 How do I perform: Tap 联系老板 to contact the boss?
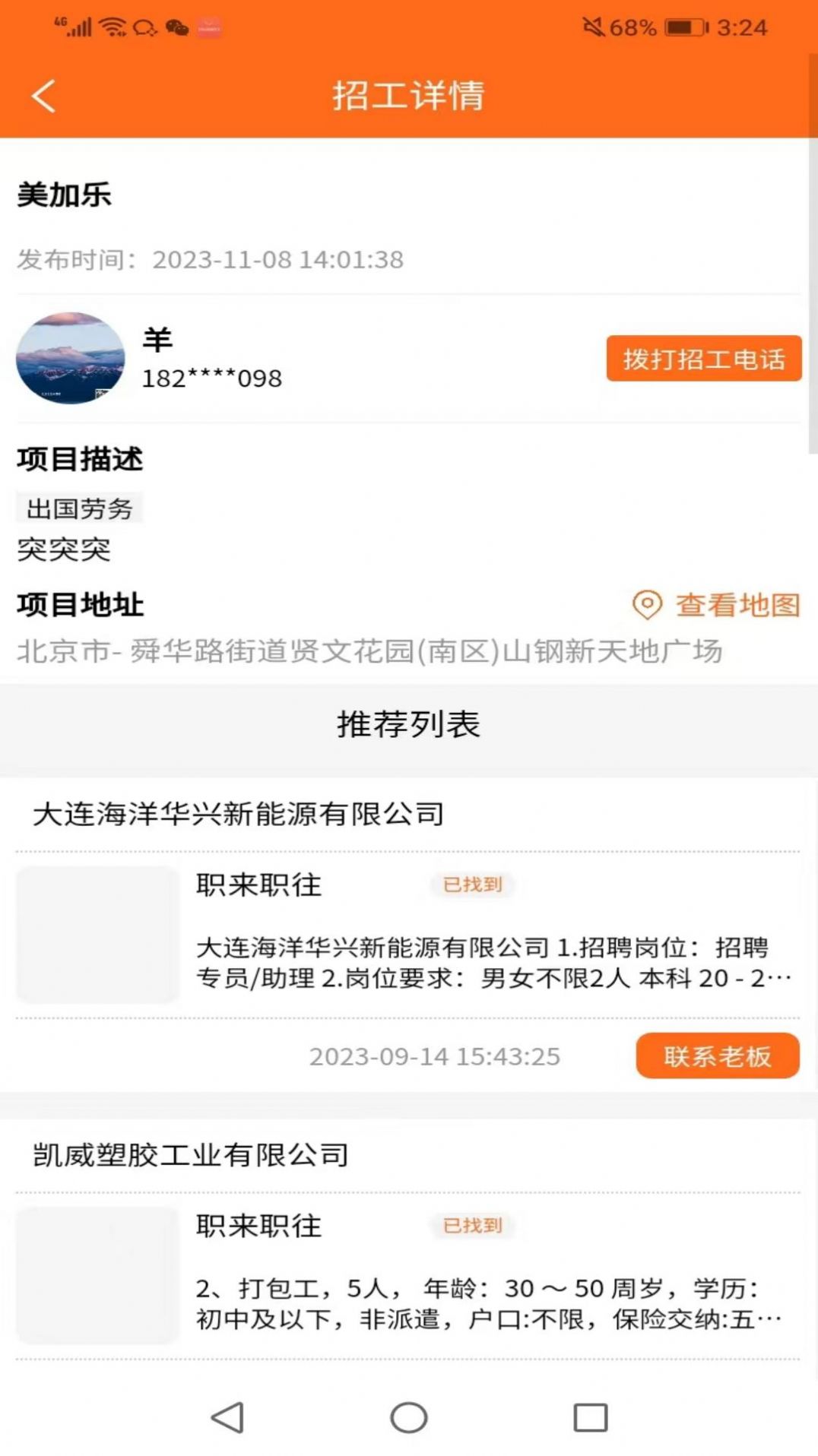717,1056
